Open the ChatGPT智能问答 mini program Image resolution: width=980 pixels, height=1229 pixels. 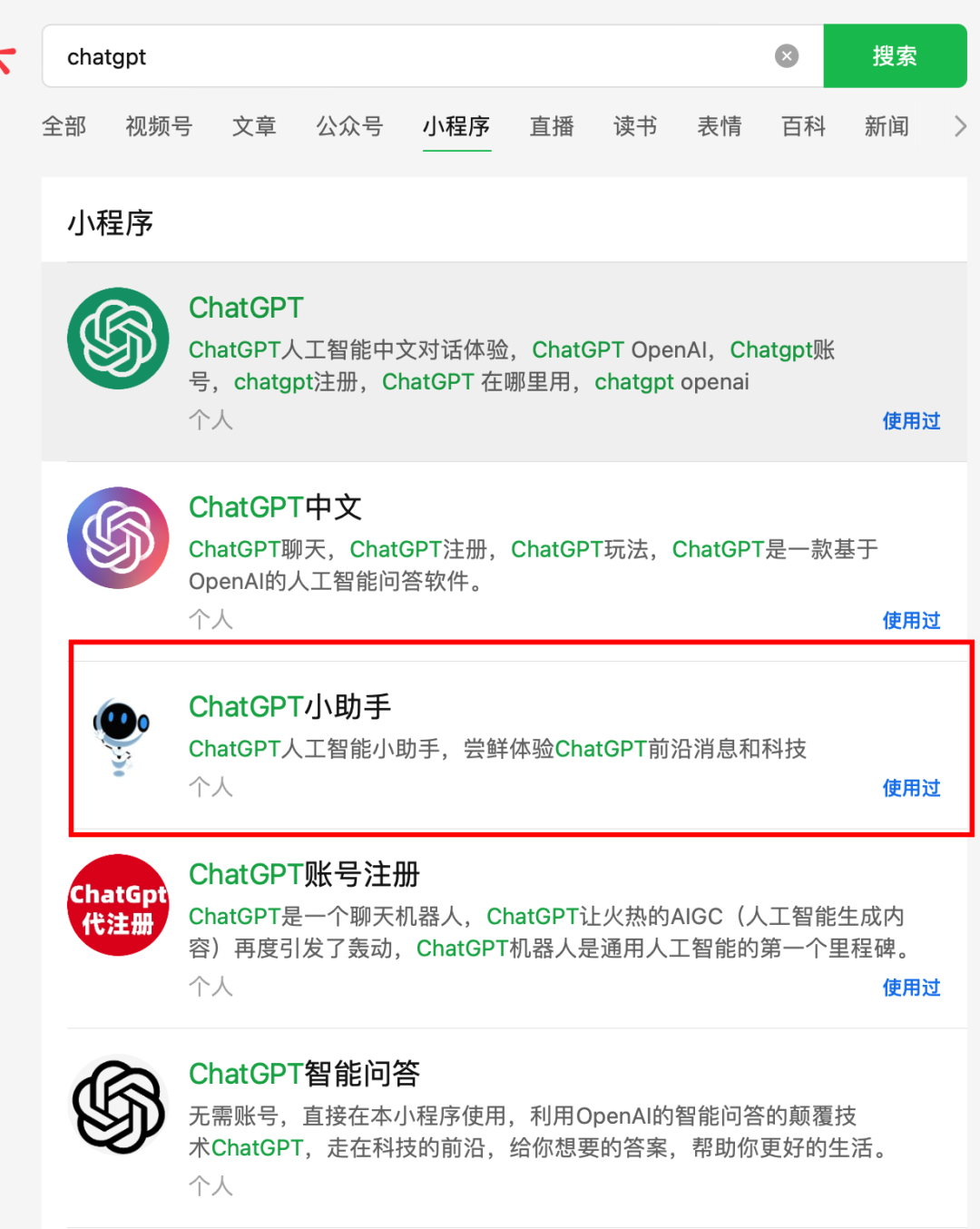pyautogui.click(x=304, y=1074)
